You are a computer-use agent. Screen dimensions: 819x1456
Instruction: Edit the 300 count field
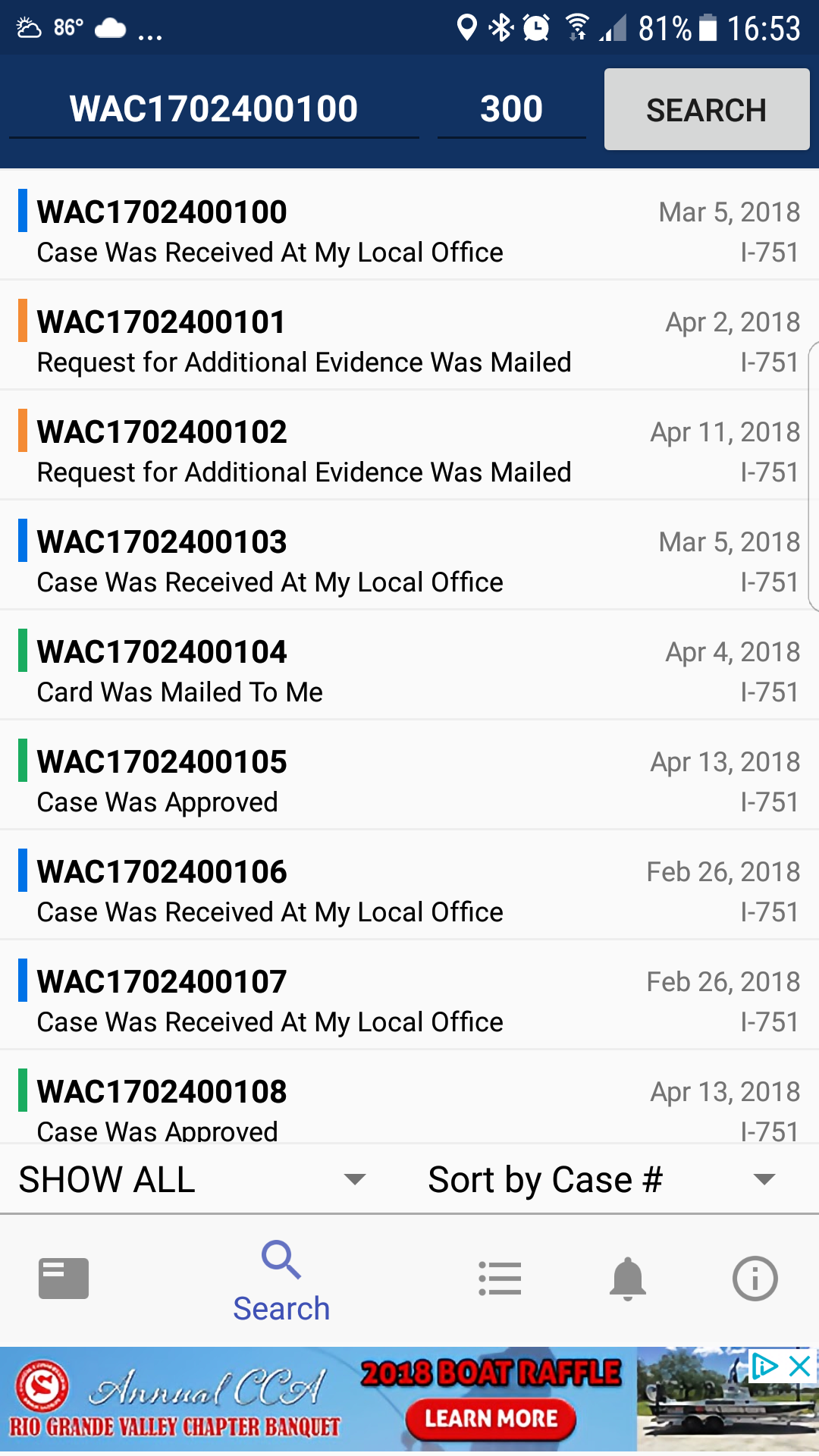(x=512, y=109)
